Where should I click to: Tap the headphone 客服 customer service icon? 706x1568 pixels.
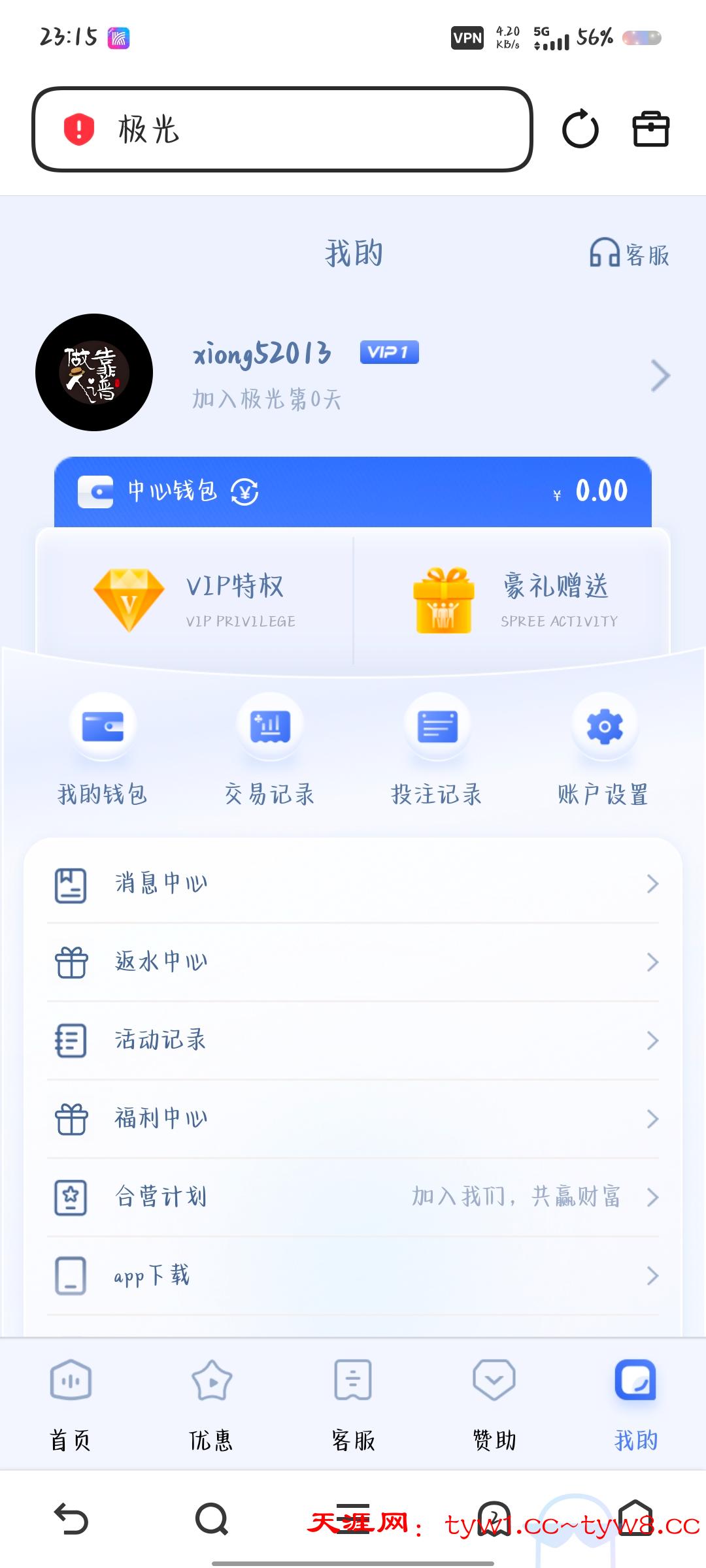tap(605, 255)
